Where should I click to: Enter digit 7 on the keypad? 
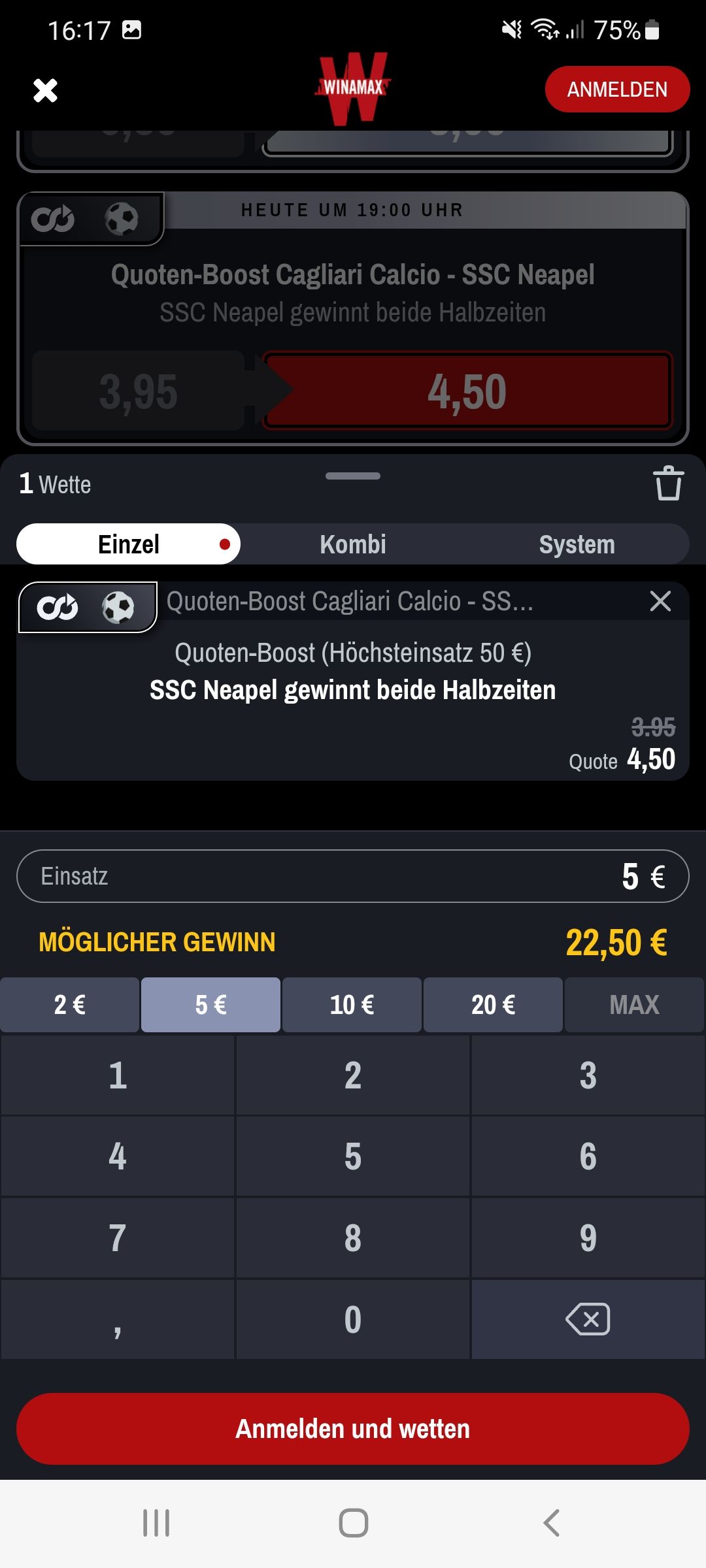[118, 1237]
